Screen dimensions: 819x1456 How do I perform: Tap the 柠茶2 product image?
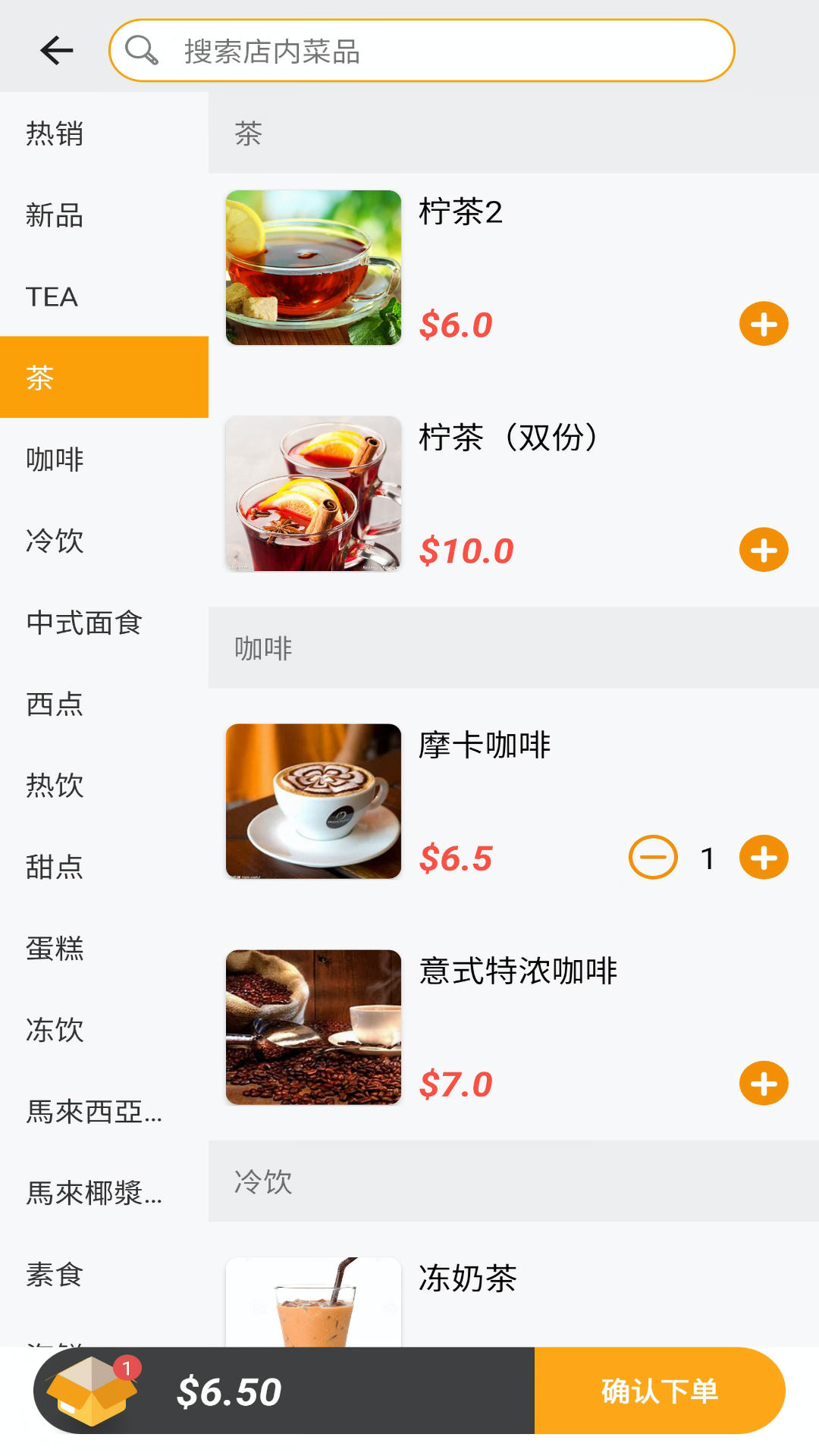[314, 268]
